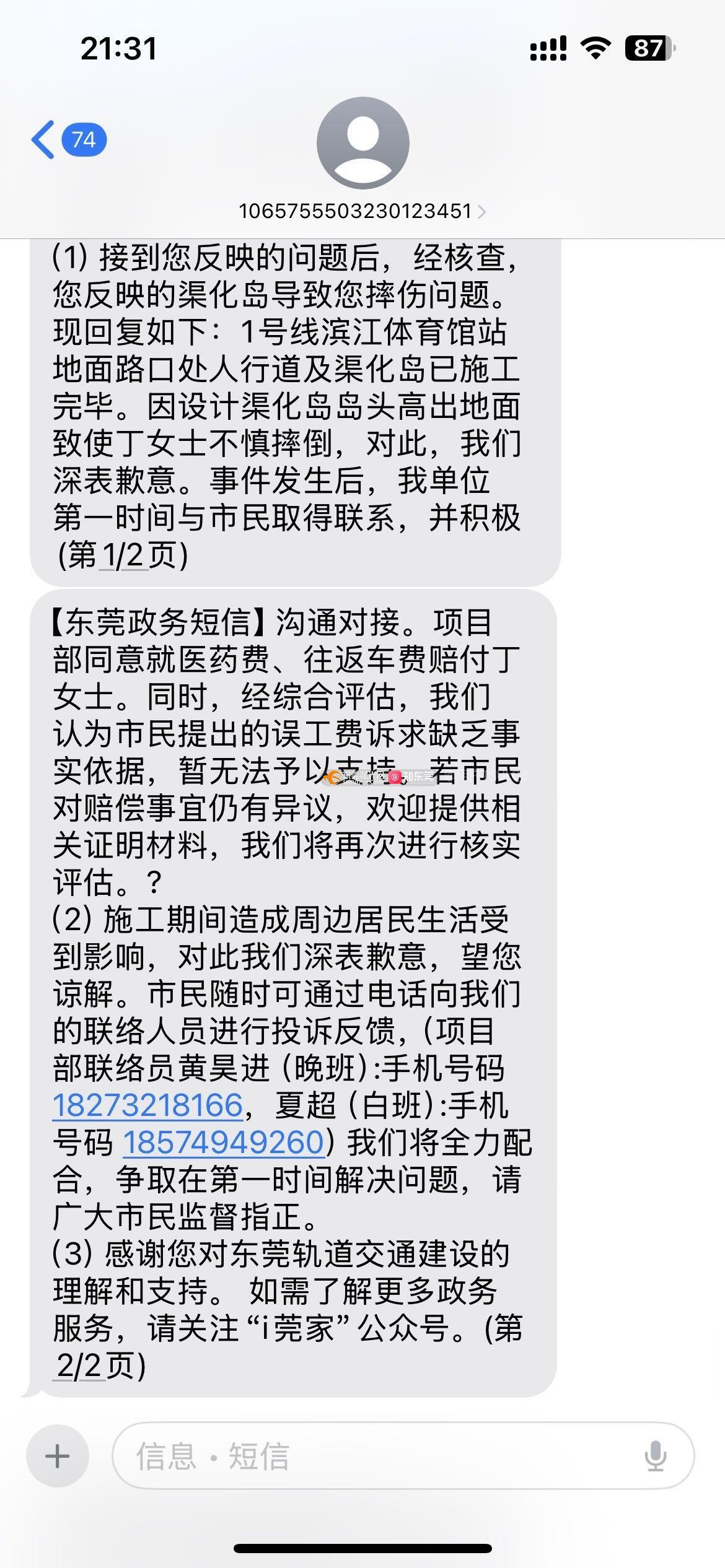Open the plus attachments menu
725x1568 pixels.
point(58,1456)
